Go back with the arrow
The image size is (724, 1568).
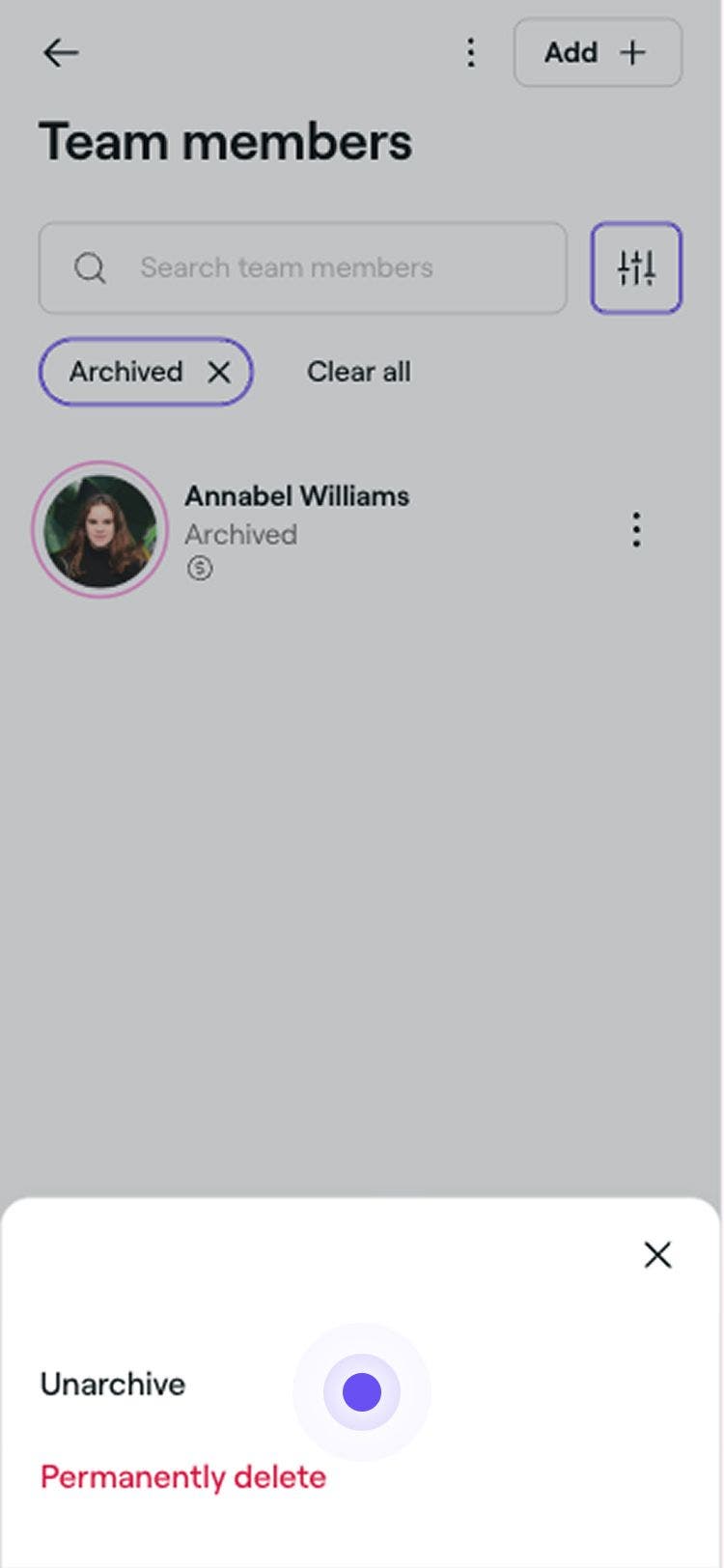tap(61, 52)
